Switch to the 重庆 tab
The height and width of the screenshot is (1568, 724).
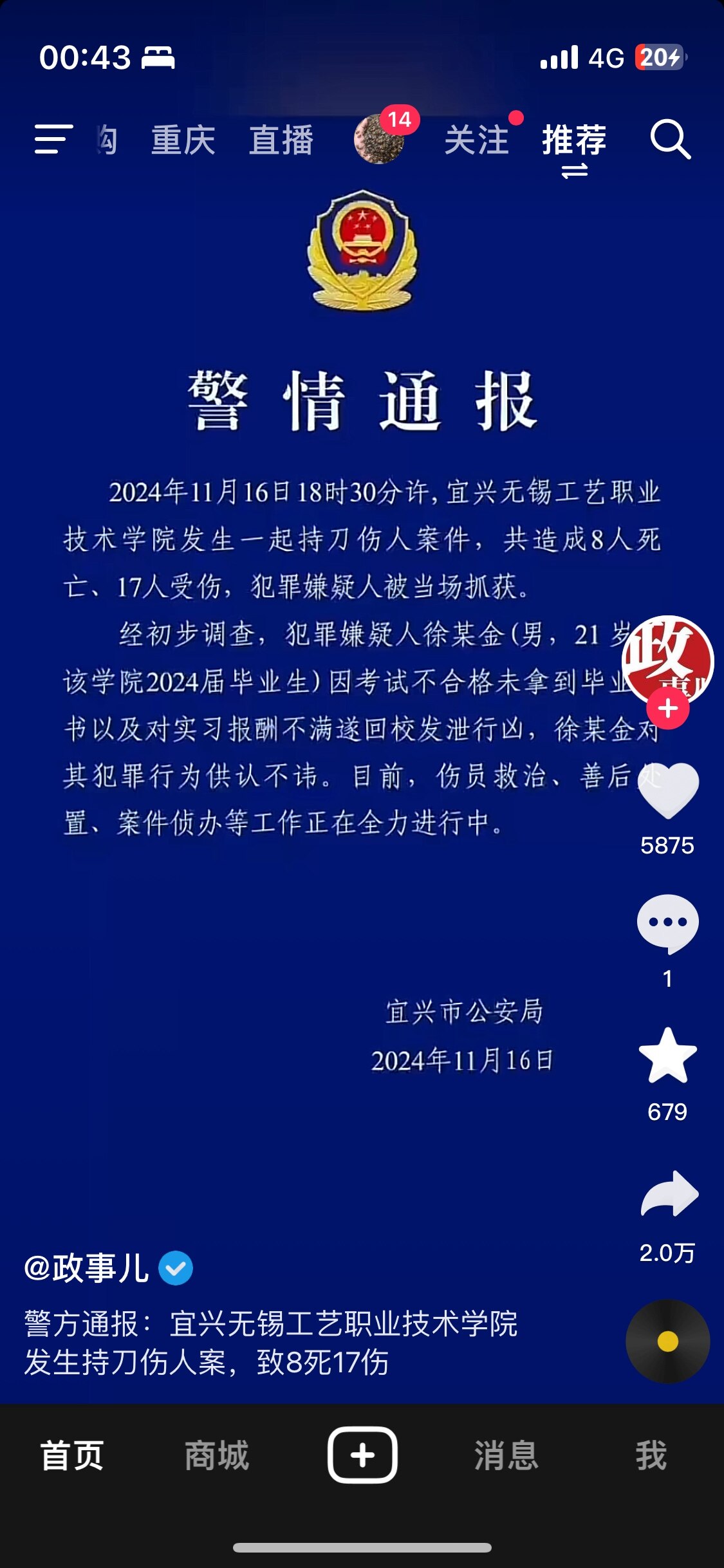[x=183, y=140]
